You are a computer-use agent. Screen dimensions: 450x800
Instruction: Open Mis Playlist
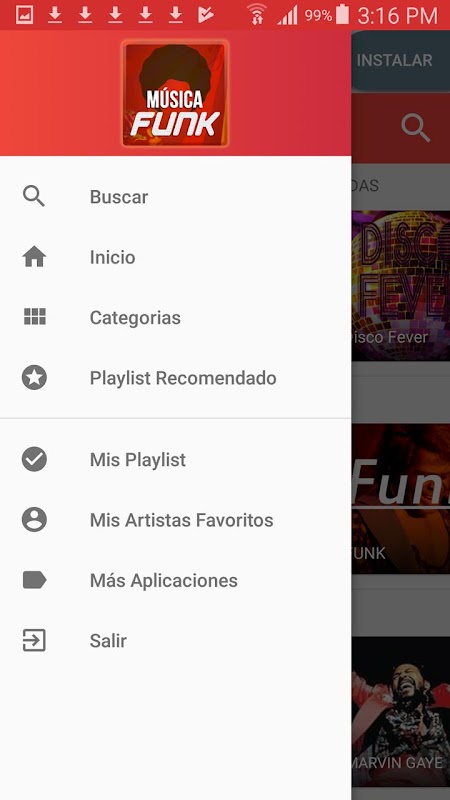[176, 460]
